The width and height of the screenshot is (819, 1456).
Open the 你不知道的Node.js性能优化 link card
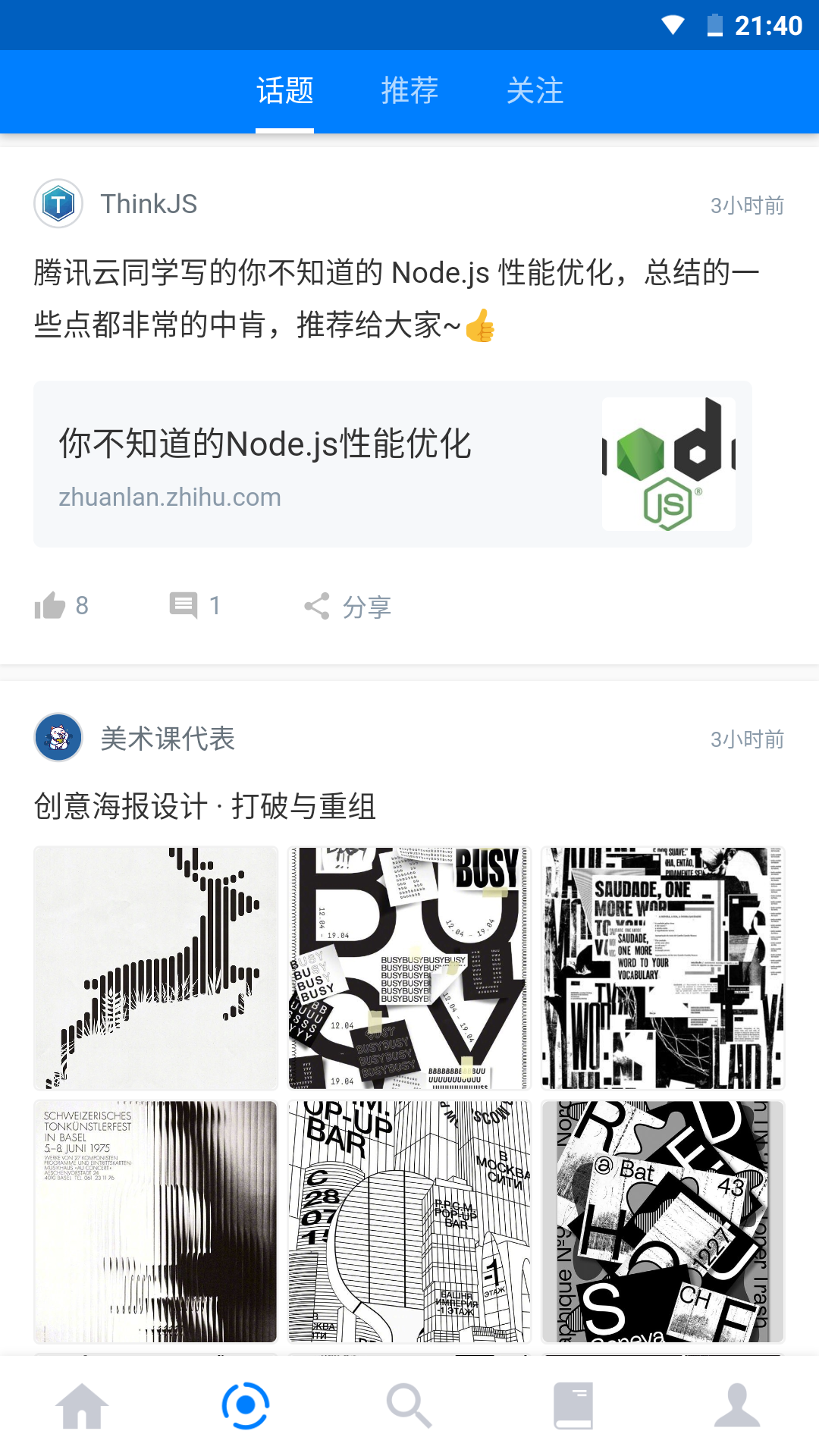point(393,464)
